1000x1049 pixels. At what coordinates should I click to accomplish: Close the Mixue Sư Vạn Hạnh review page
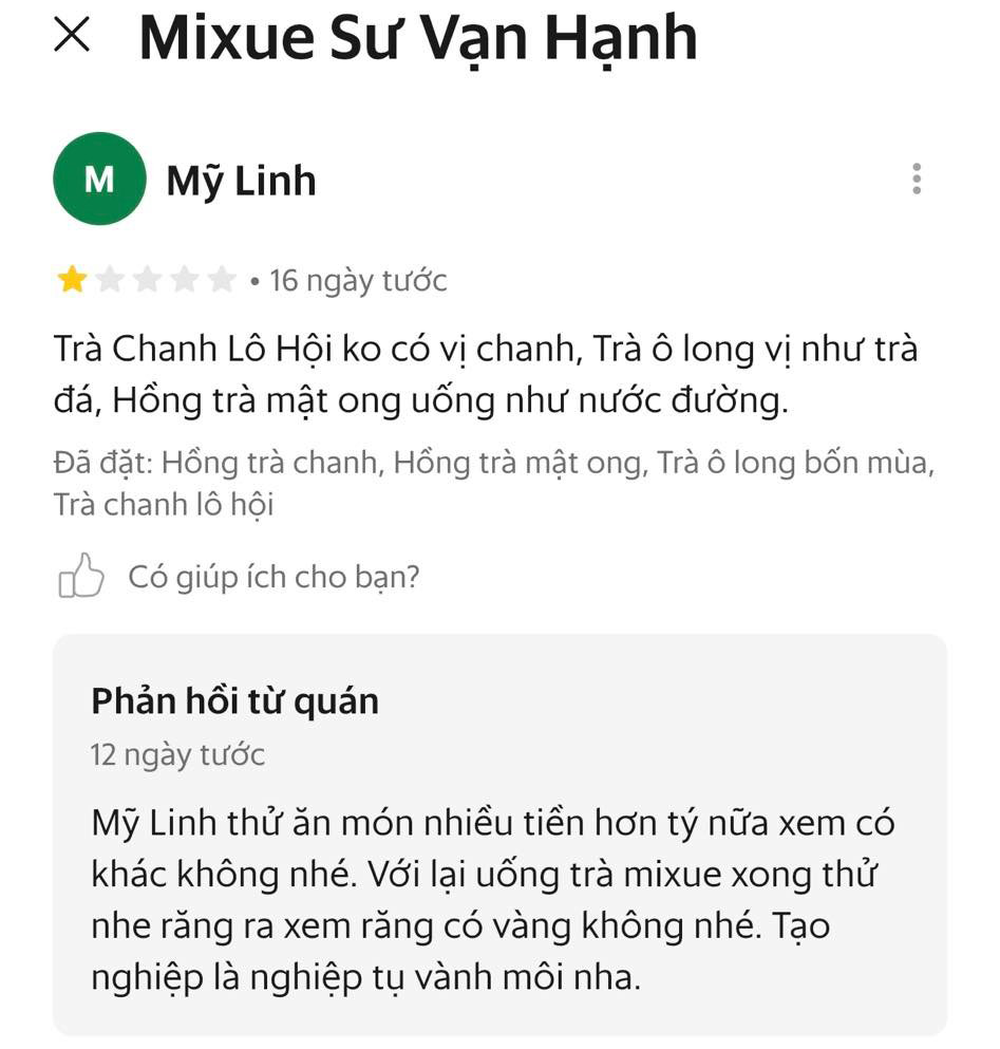(72, 37)
